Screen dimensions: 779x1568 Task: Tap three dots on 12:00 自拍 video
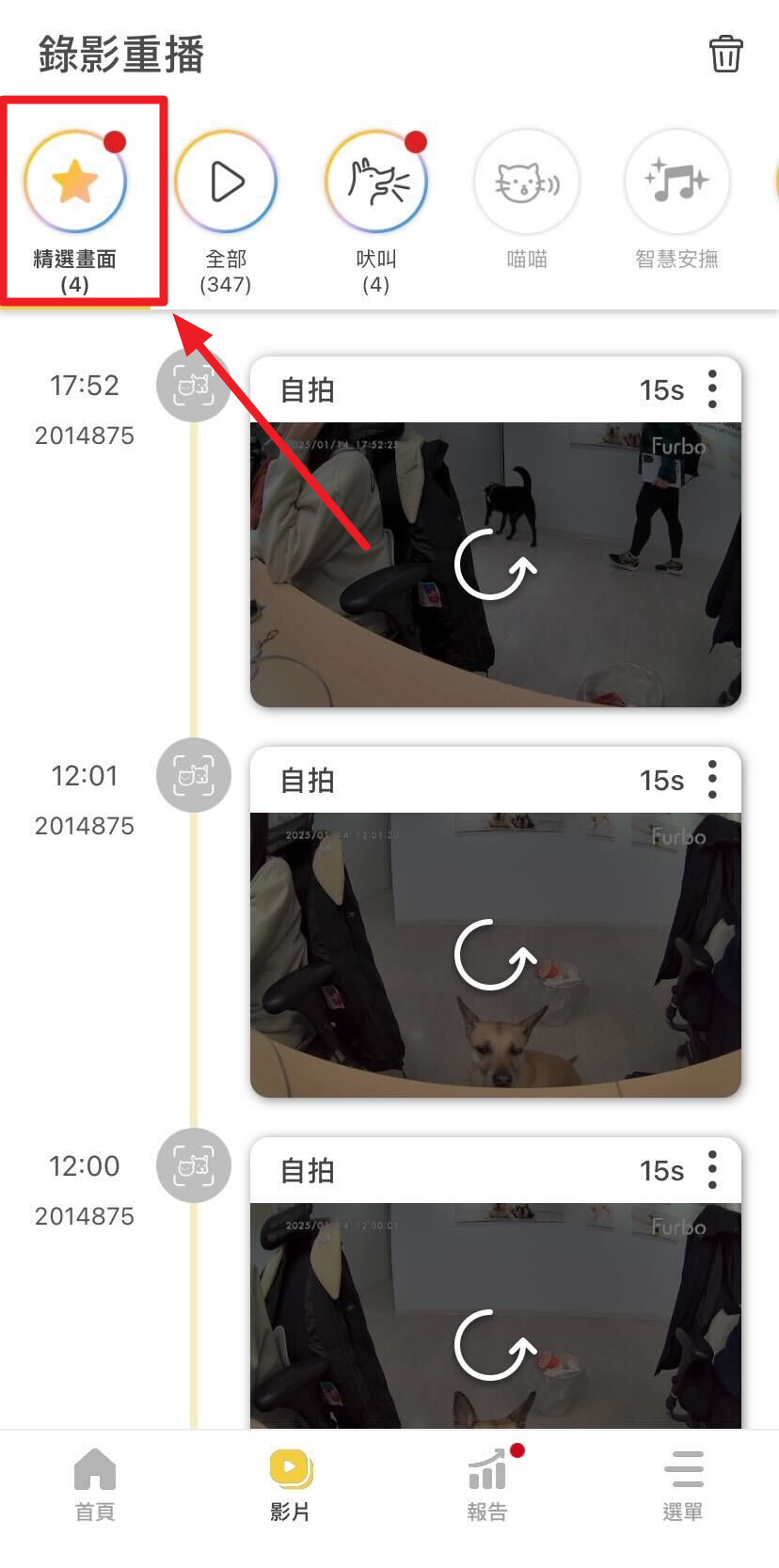pyautogui.click(x=712, y=1170)
